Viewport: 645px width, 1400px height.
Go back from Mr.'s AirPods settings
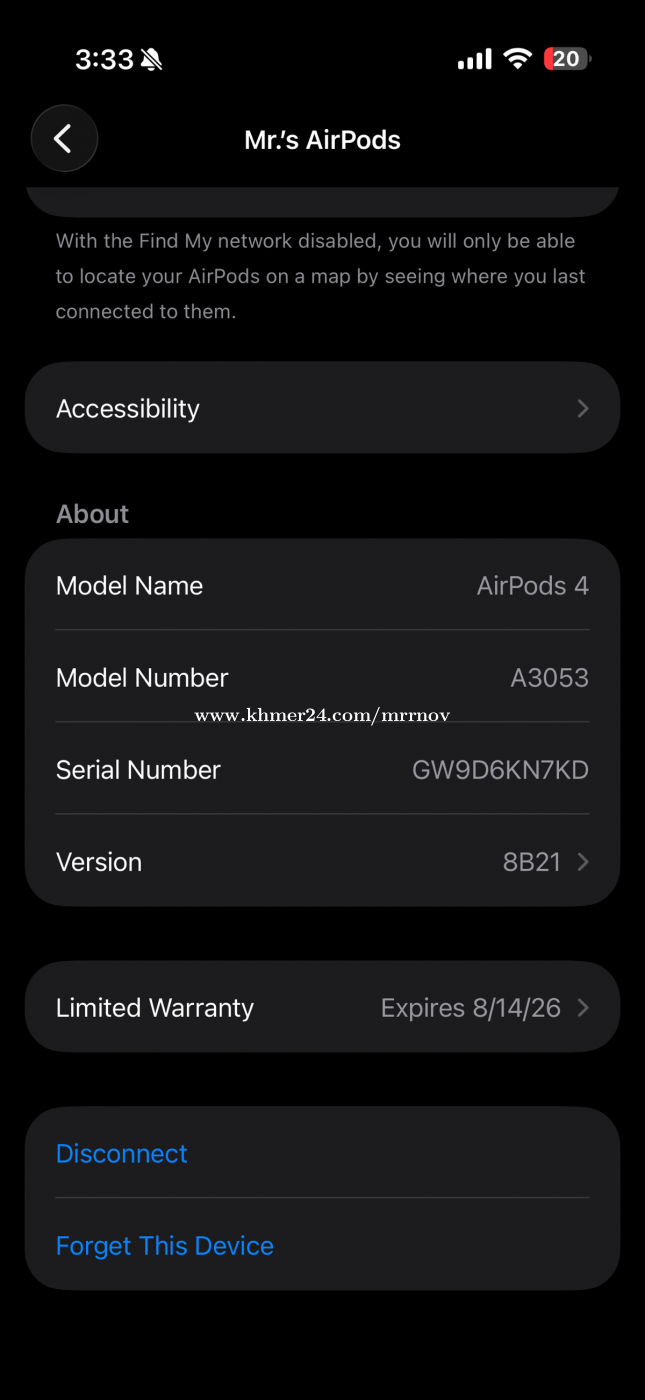64,139
